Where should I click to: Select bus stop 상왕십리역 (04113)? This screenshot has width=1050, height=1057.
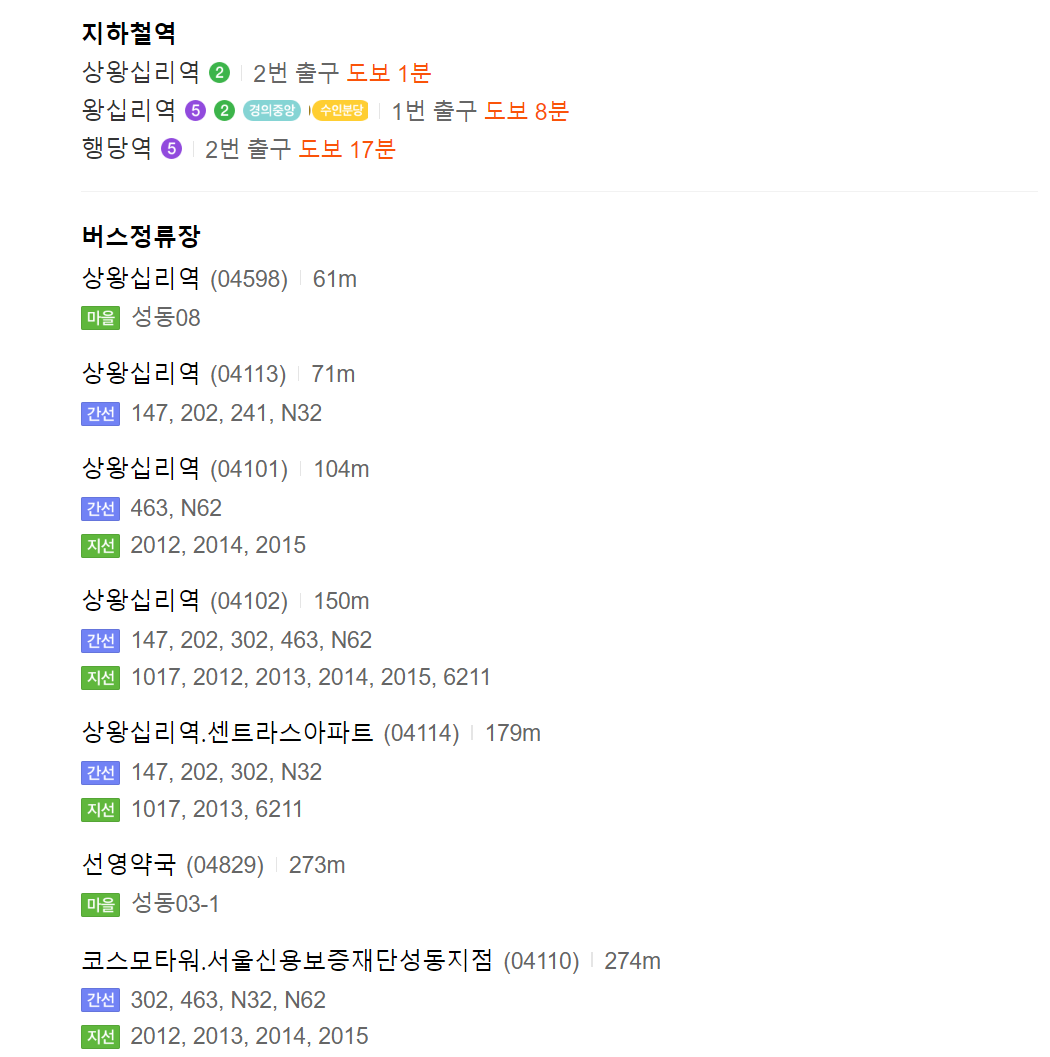click(x=141, y=374)
